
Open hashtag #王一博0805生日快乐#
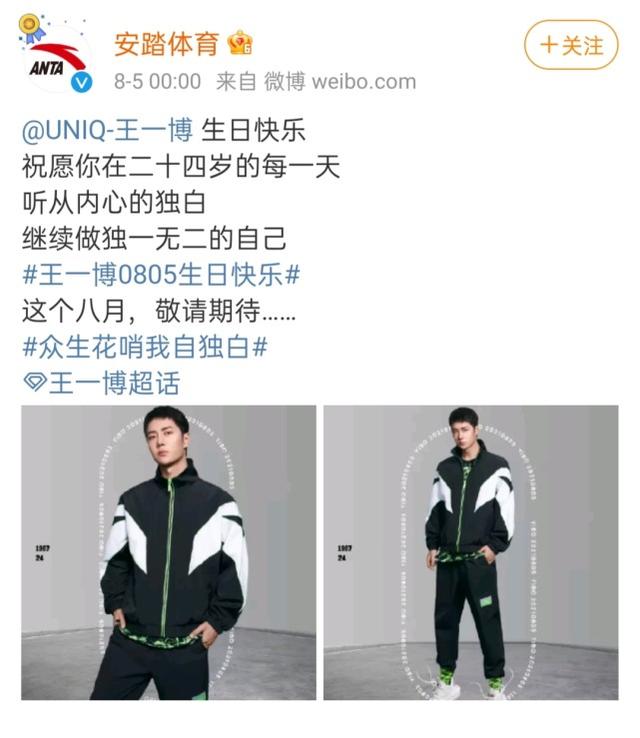pyautogui.click(x=162, y=274)
